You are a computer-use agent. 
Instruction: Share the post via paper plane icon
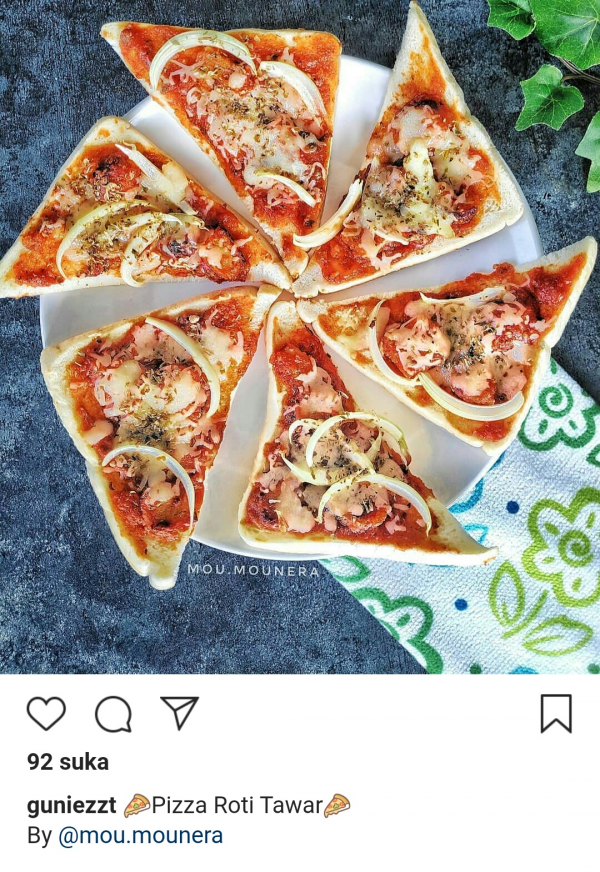(x=180, y=712)
